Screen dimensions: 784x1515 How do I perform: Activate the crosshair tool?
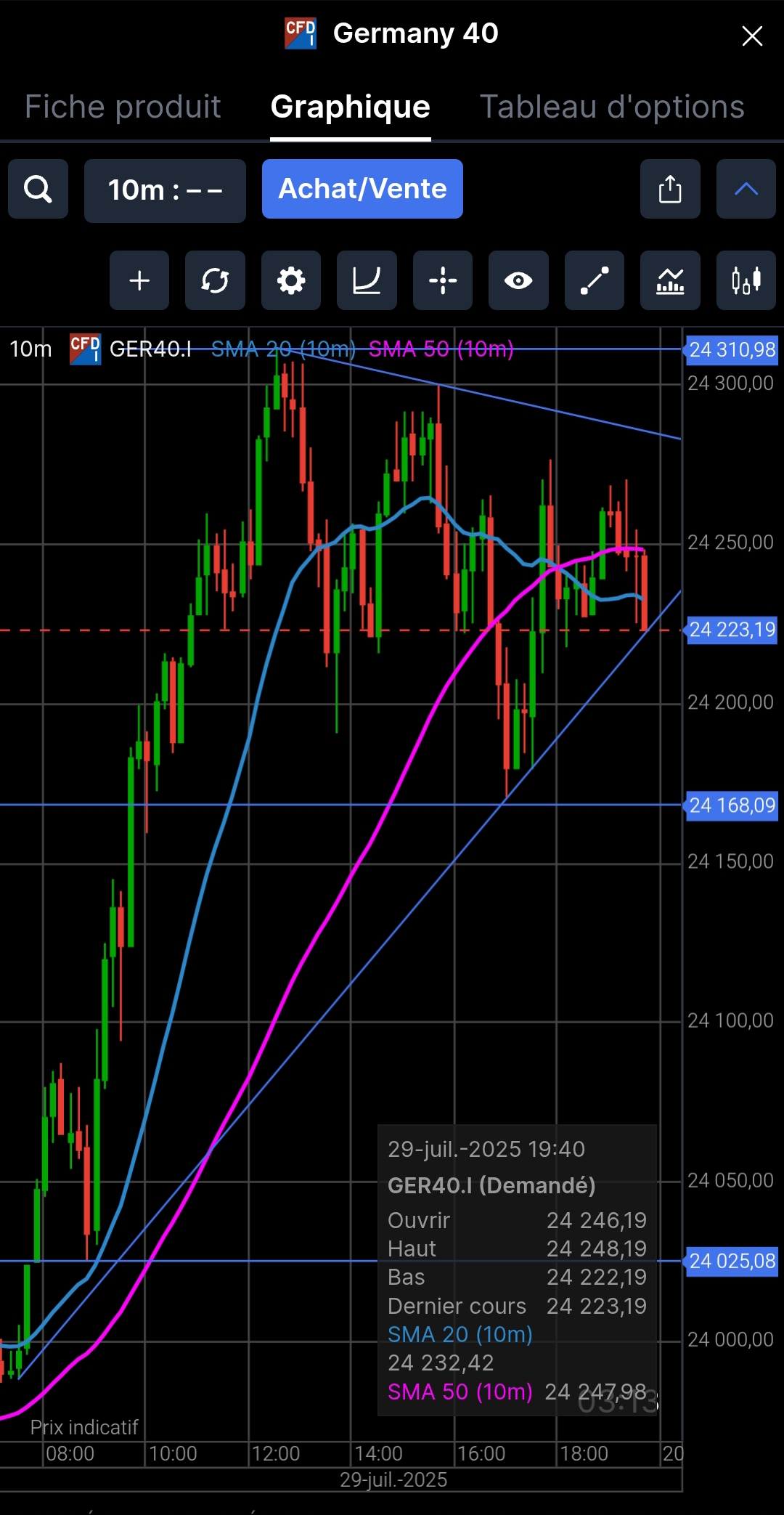pos(443,280)
